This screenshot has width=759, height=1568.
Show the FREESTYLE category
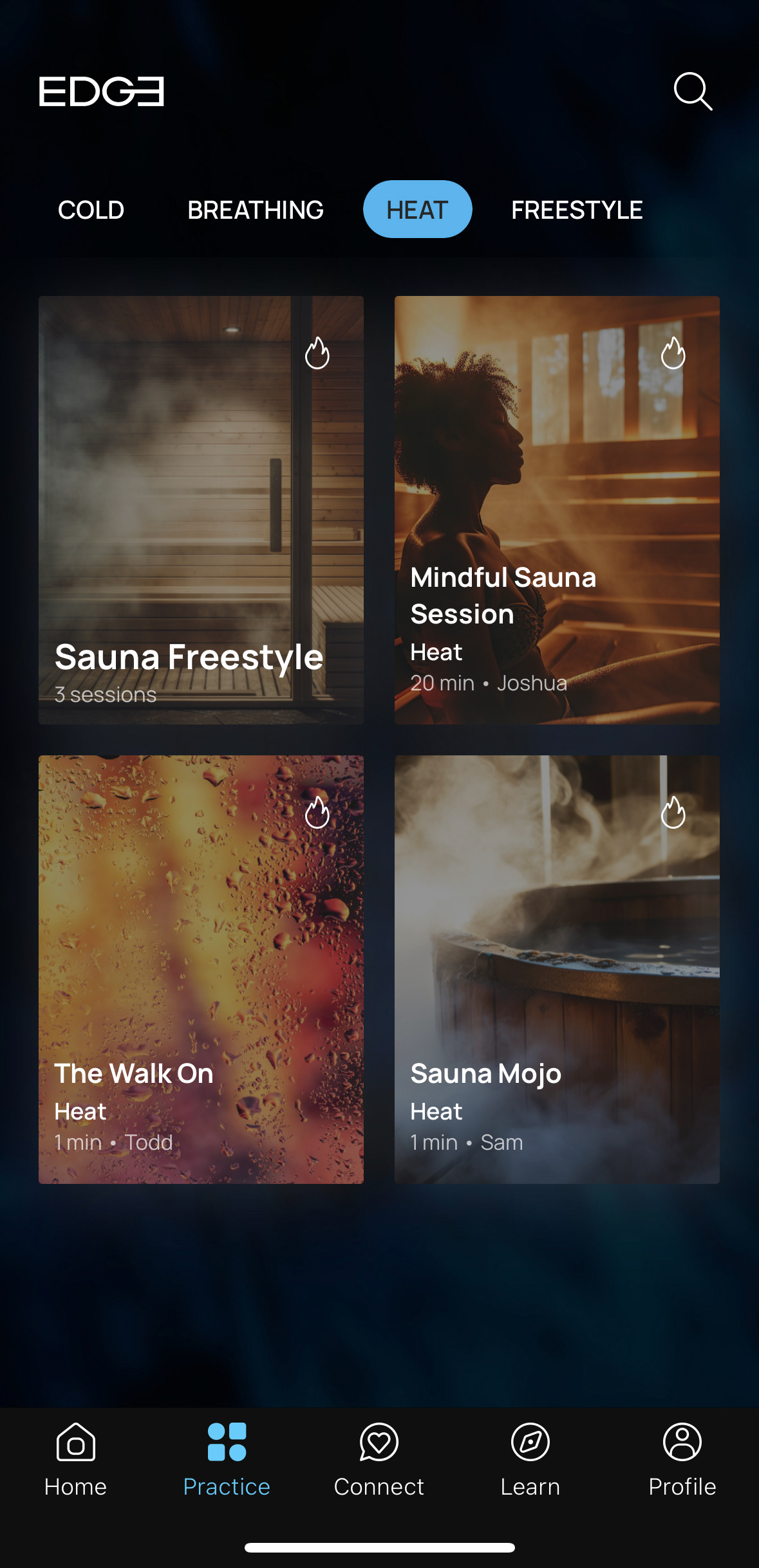coord(577,210)
